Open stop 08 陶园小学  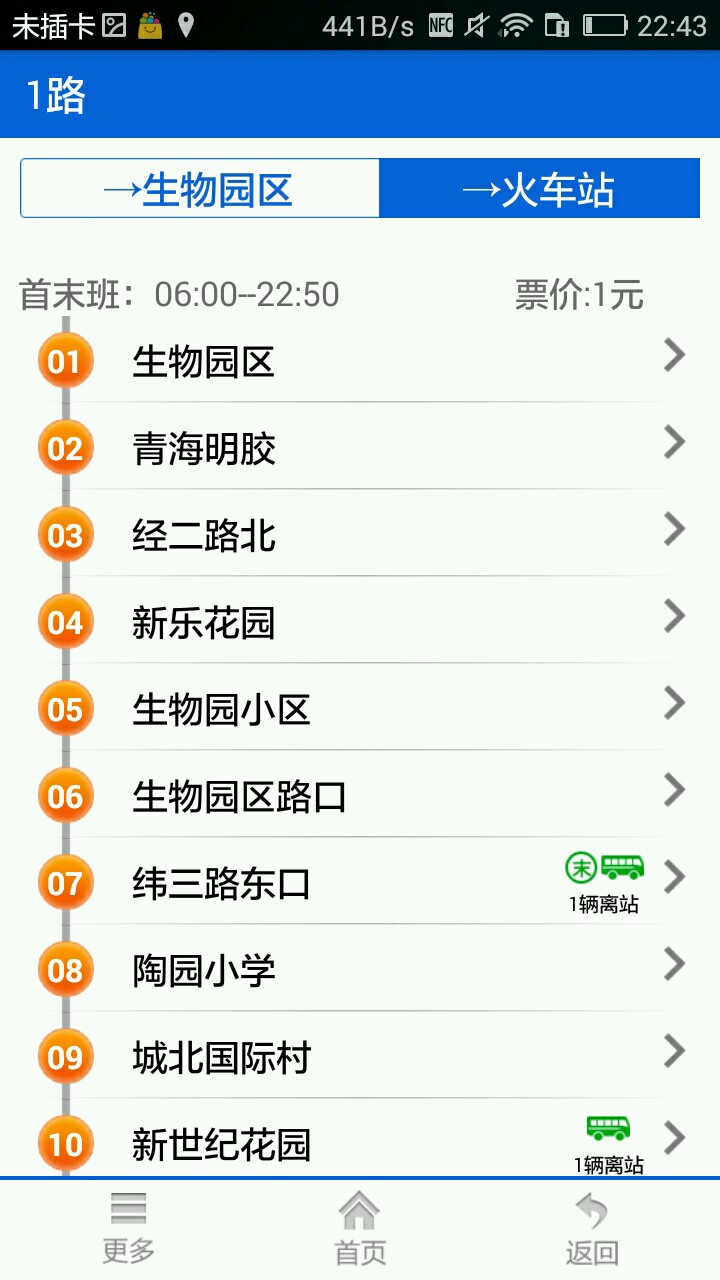tap(360, 970)
